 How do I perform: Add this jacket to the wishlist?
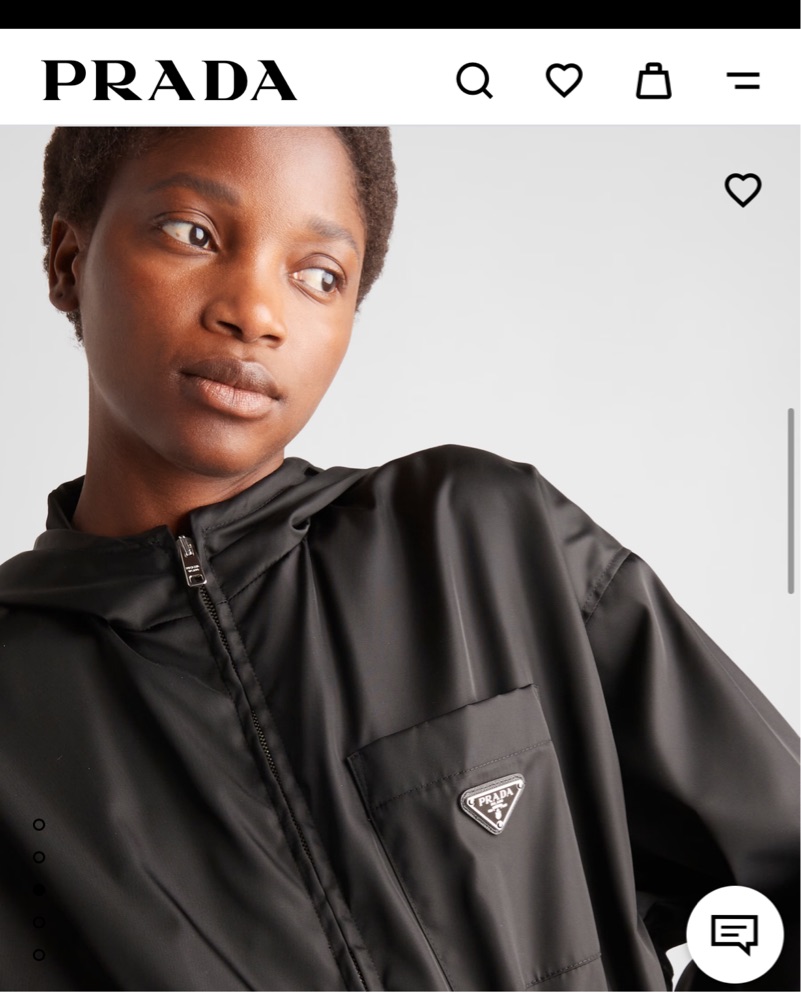pos(742,189)
